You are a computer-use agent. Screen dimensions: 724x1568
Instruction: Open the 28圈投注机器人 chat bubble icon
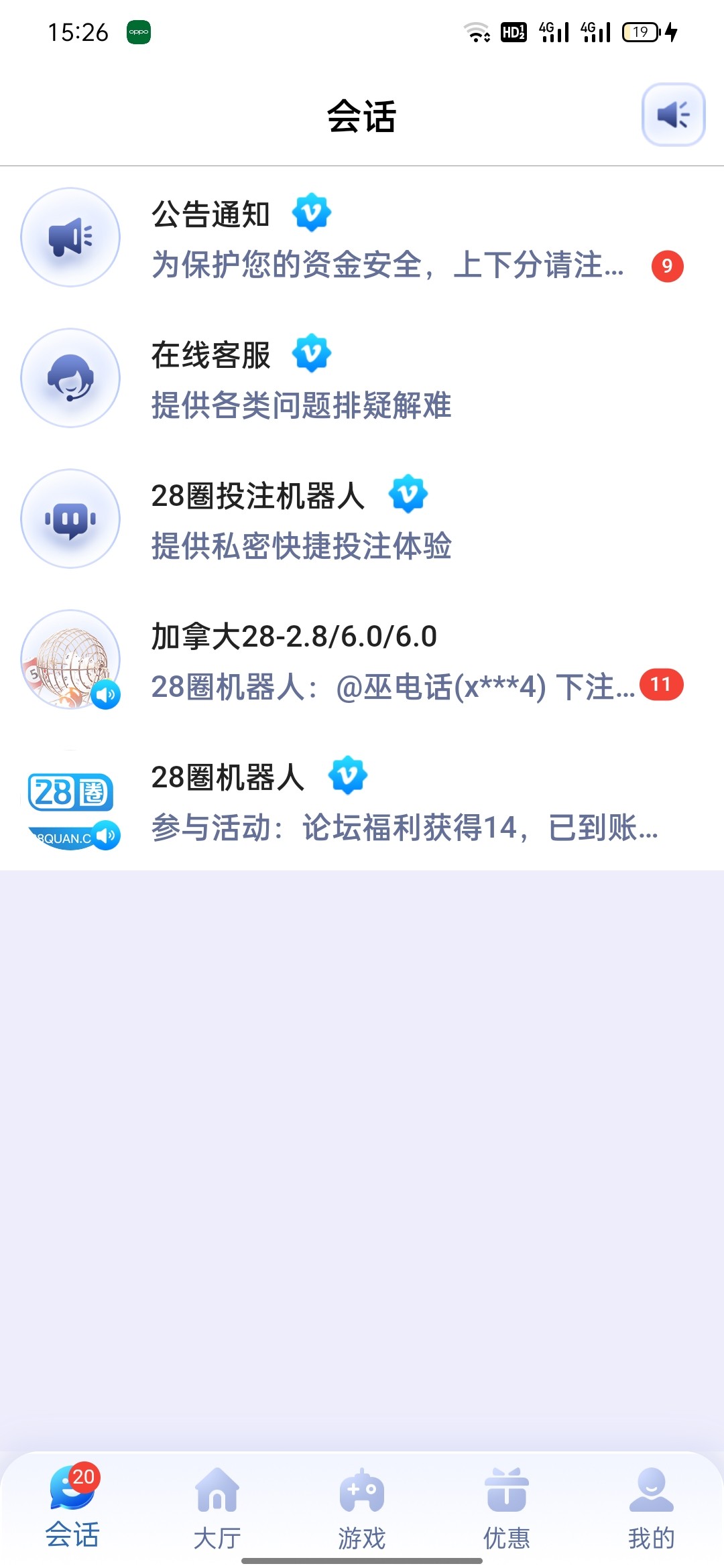coord(70,519)
